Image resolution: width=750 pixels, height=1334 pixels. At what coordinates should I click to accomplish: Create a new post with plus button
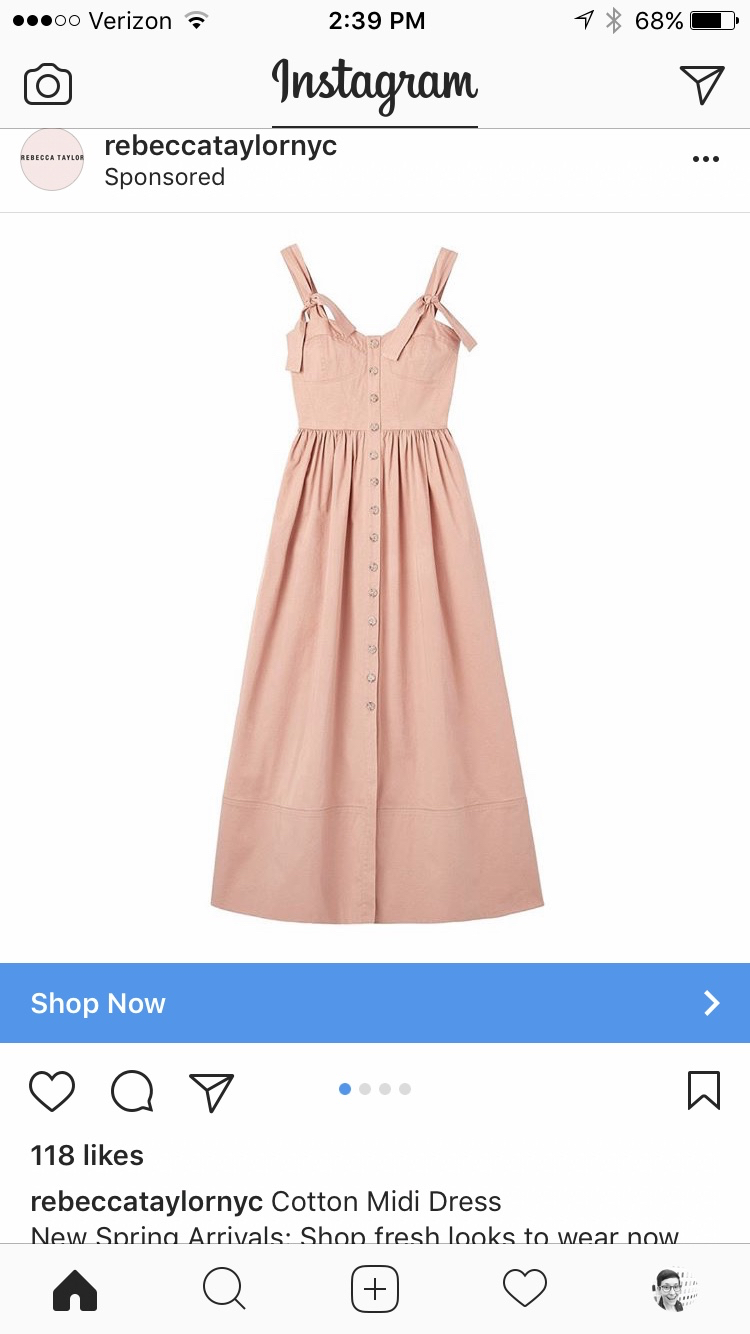(375, 1290)
